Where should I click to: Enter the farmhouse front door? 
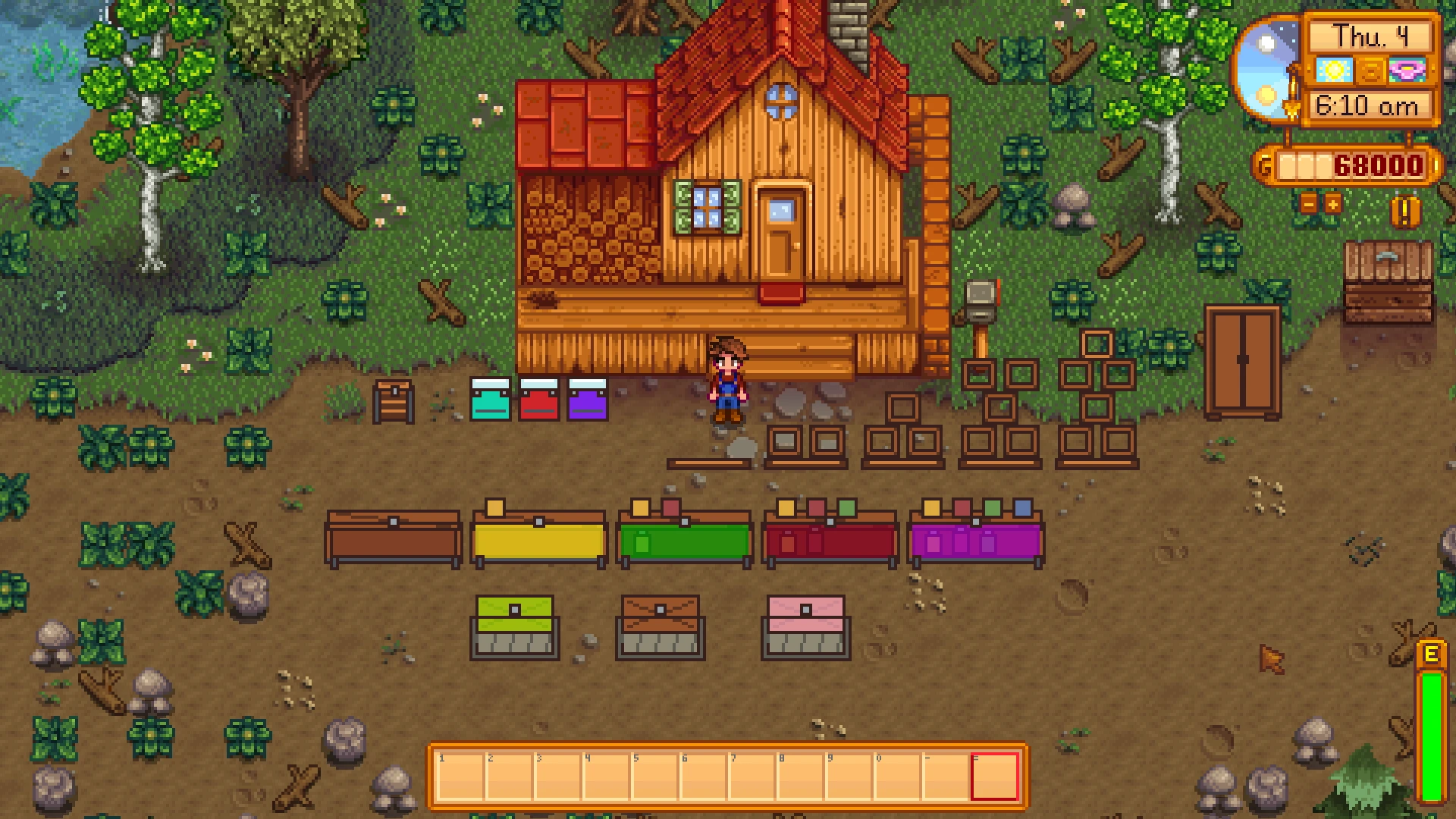tap(780, 234)
